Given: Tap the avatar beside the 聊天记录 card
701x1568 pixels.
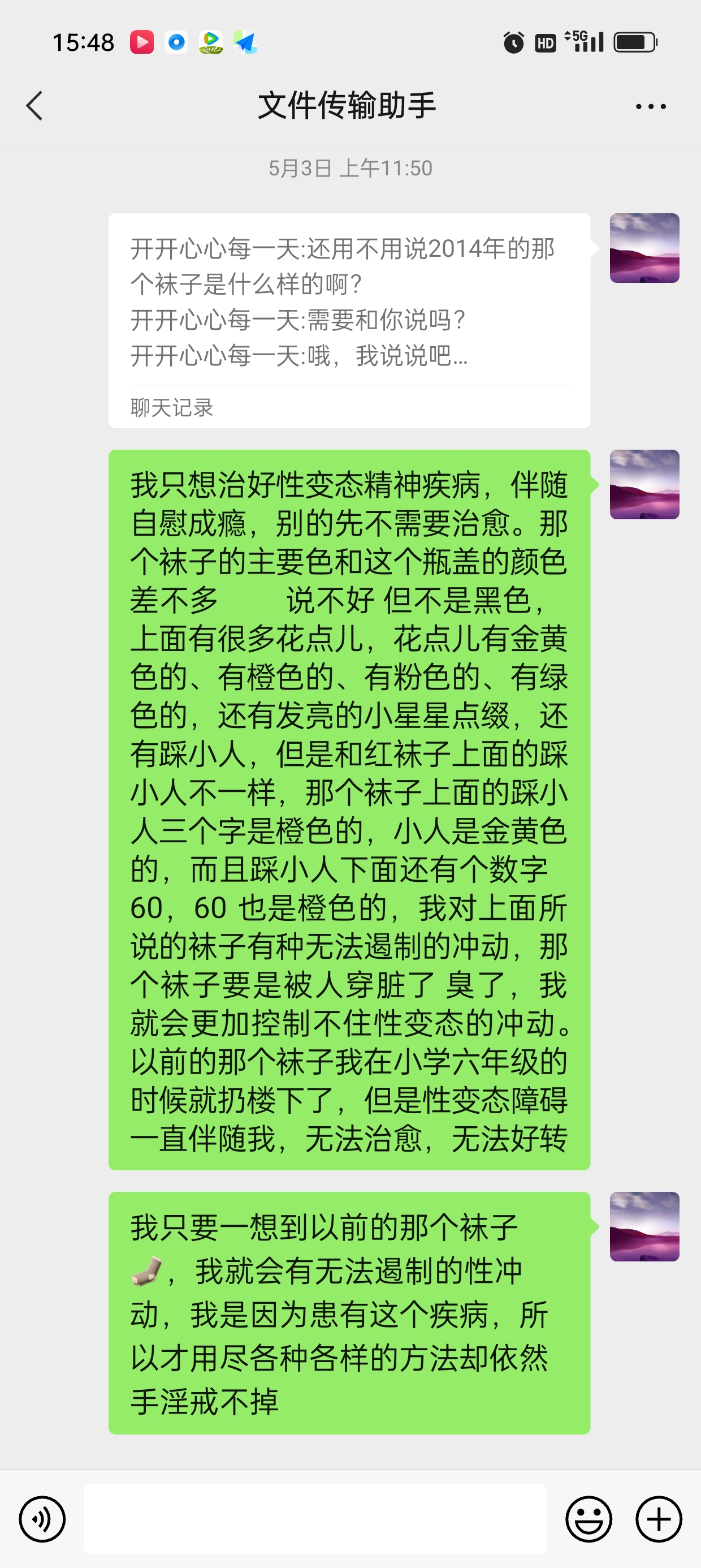Looking at the screenshot, I should [644, 248].
